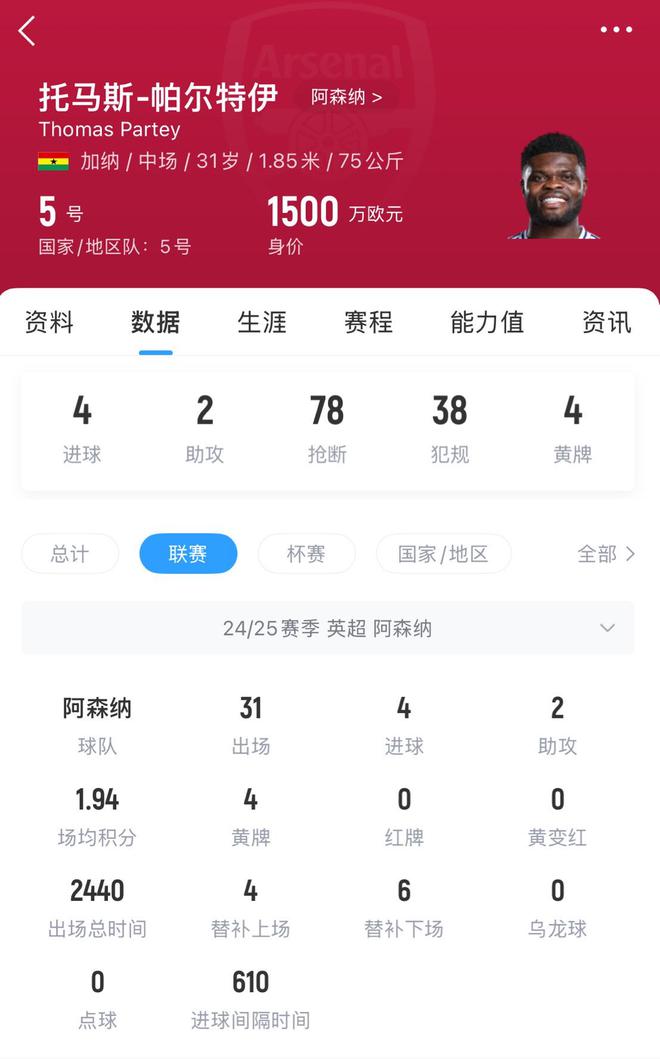The image size is (660, 1059).
Task: Open the three-dot overflow menu
Action: (616, 30)
